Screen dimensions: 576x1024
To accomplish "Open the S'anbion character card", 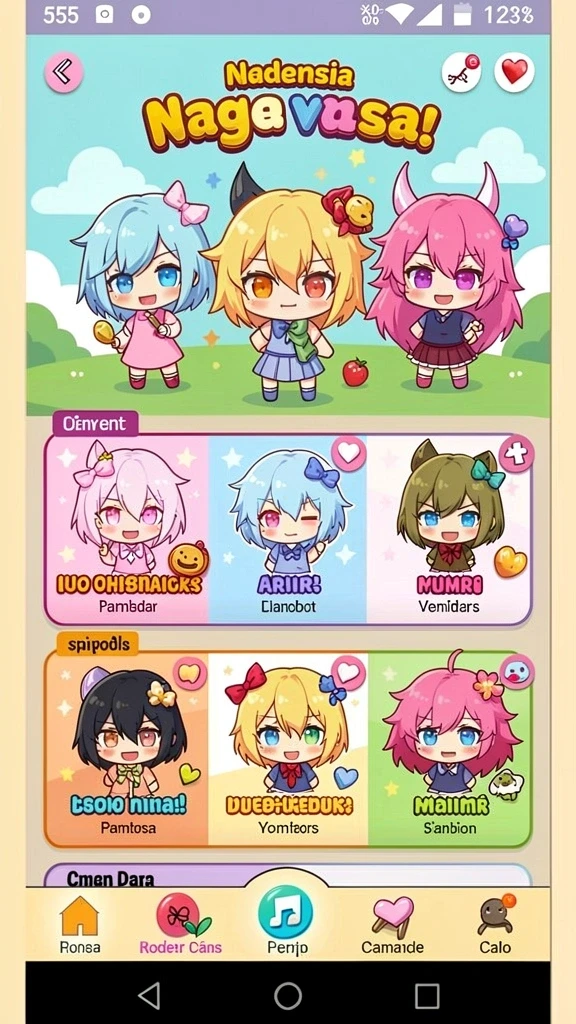I will 449,750.
